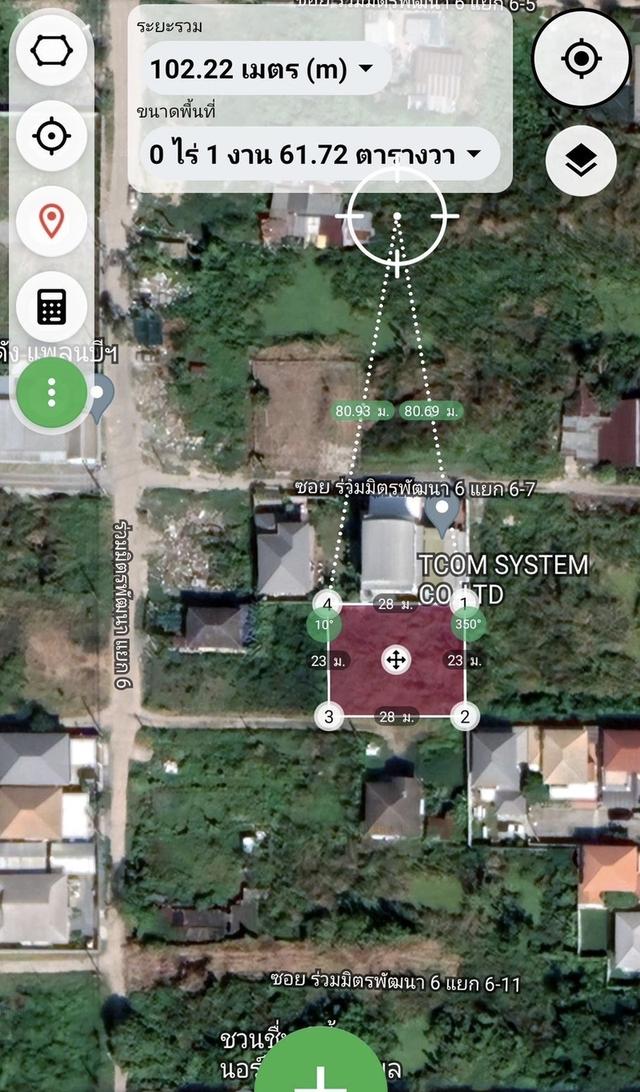Select vertex point 2 of the polygon
The height and width of the screenshot is (1092, 640).
463,716
